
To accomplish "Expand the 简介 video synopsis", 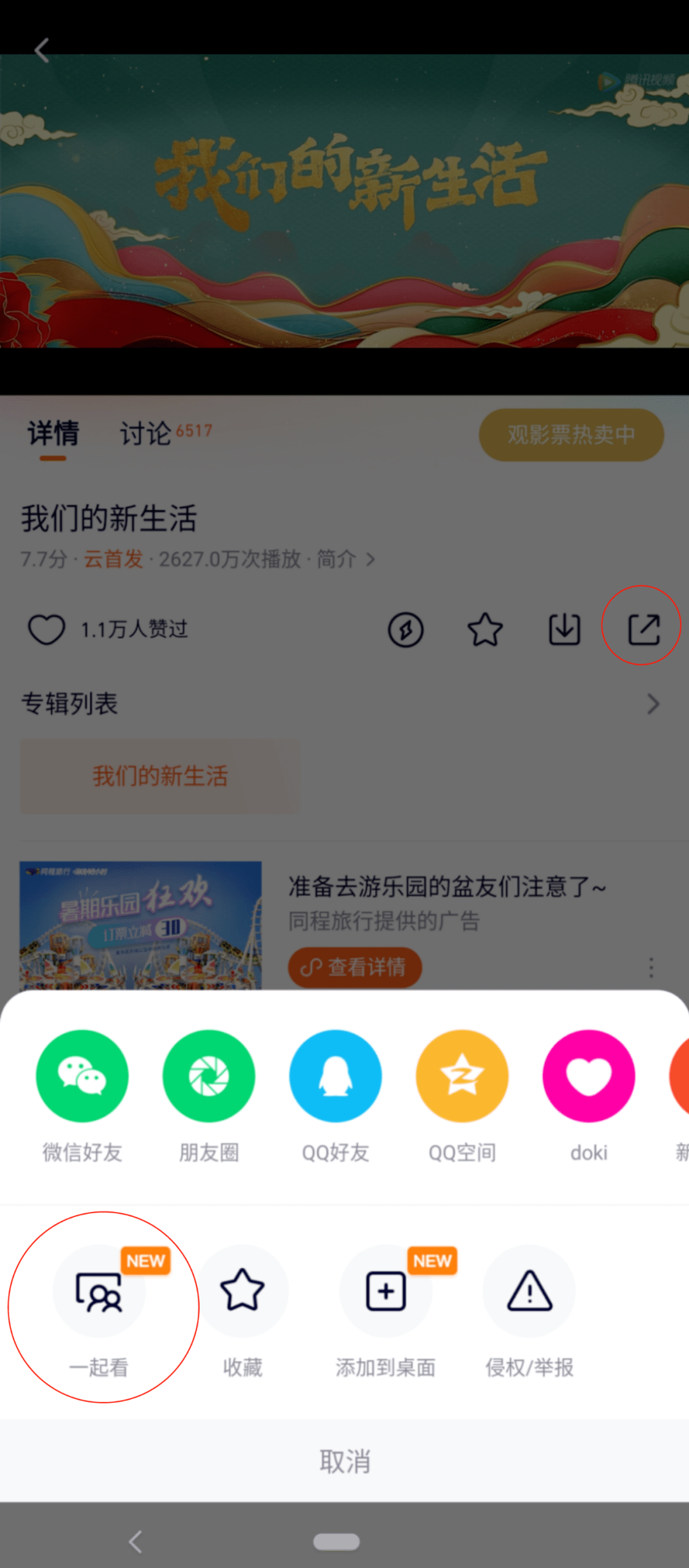I will (x=338, y=559).
